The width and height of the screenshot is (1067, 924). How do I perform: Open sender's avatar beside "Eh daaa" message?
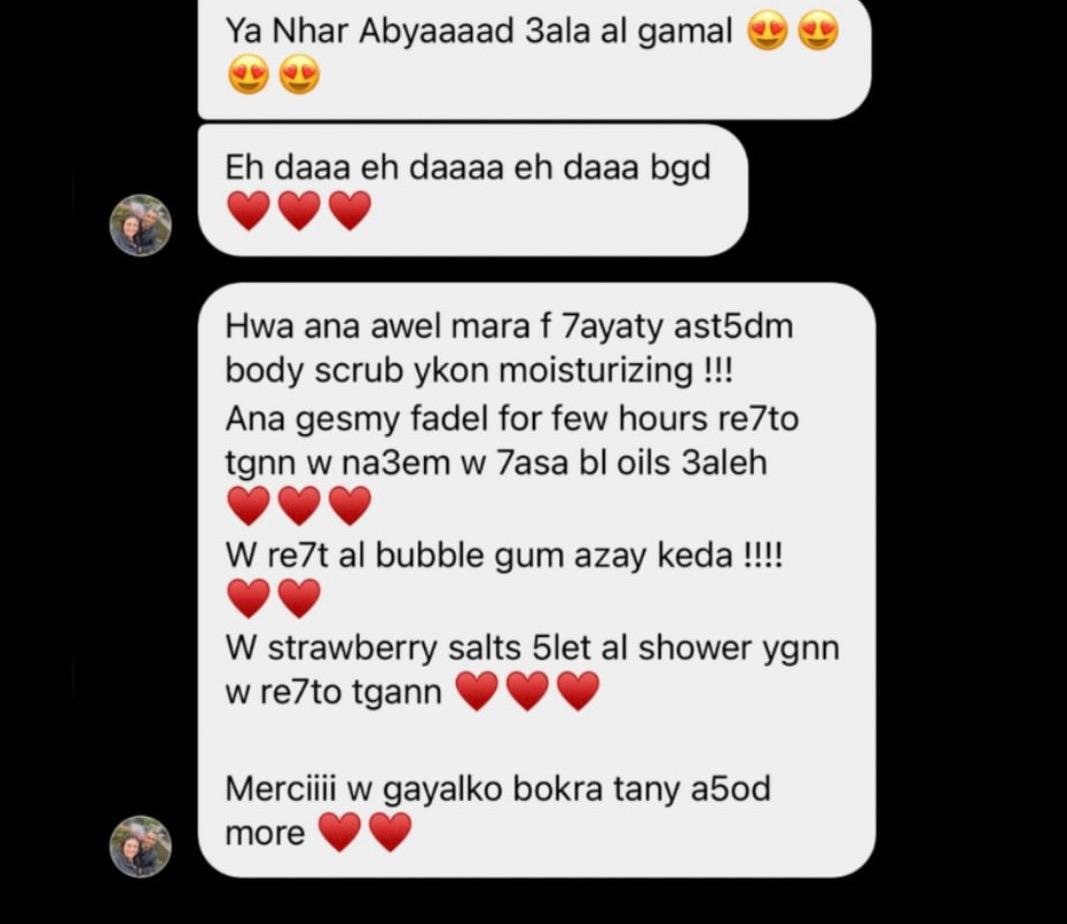(x=140, y=225)
